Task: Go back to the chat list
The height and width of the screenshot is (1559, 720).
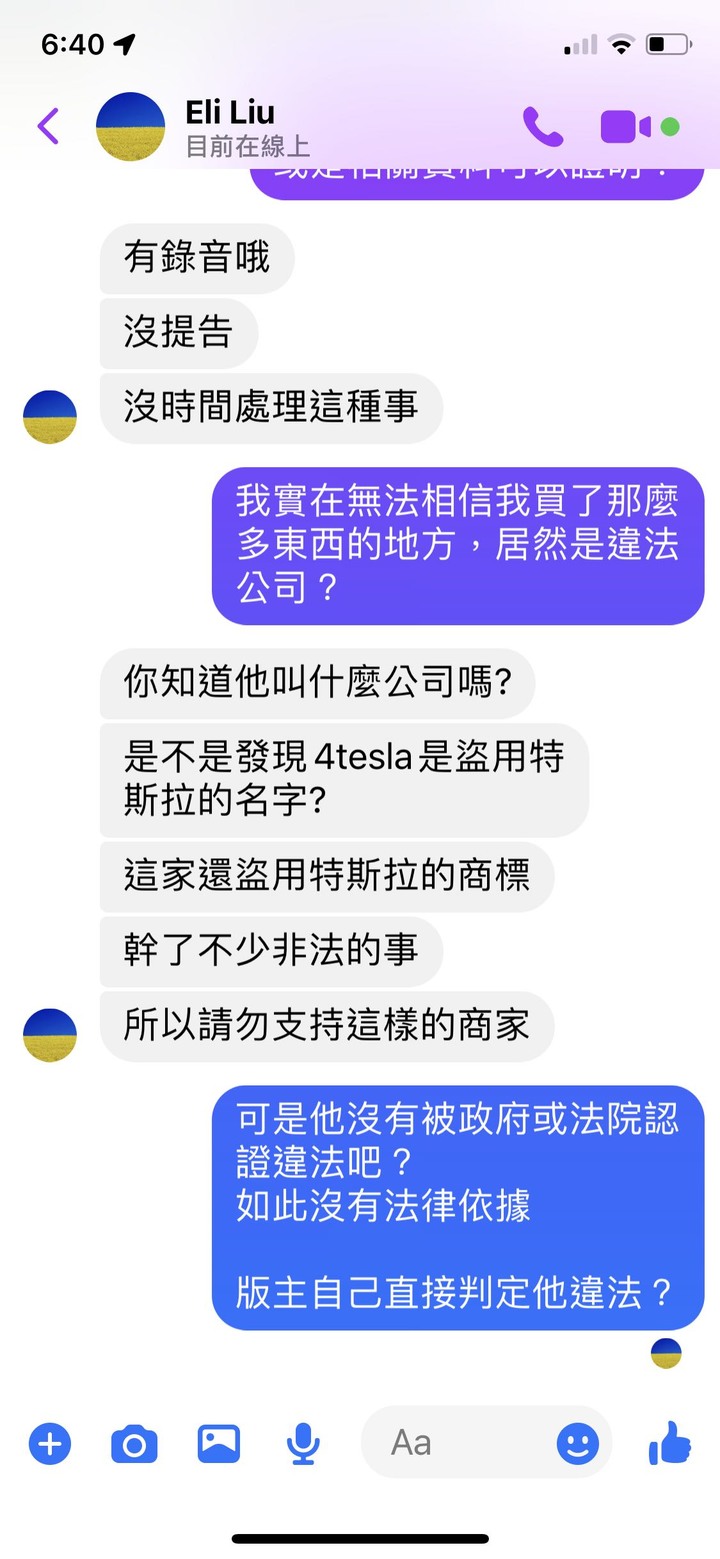Action: (x=47, y=127)
